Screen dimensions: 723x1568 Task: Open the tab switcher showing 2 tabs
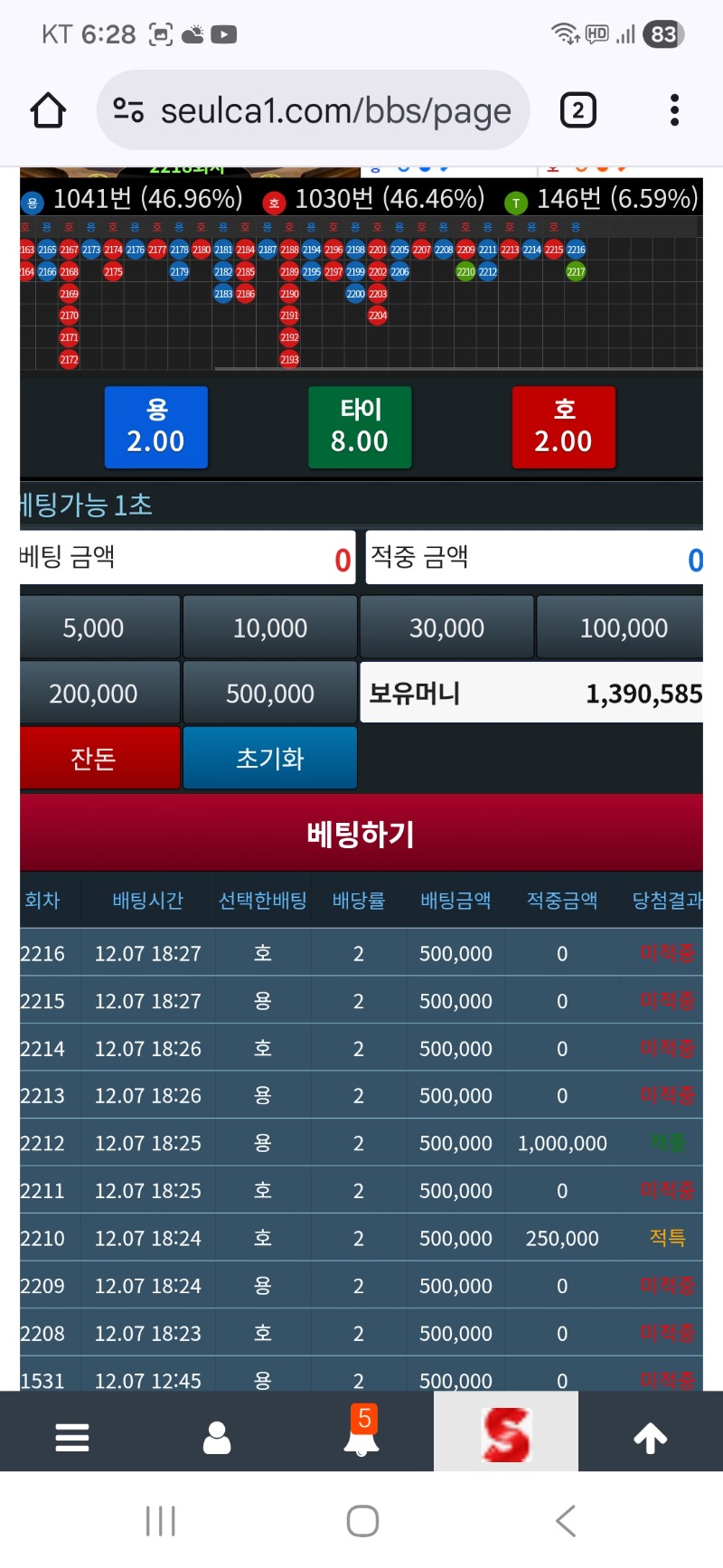point(577,110)
